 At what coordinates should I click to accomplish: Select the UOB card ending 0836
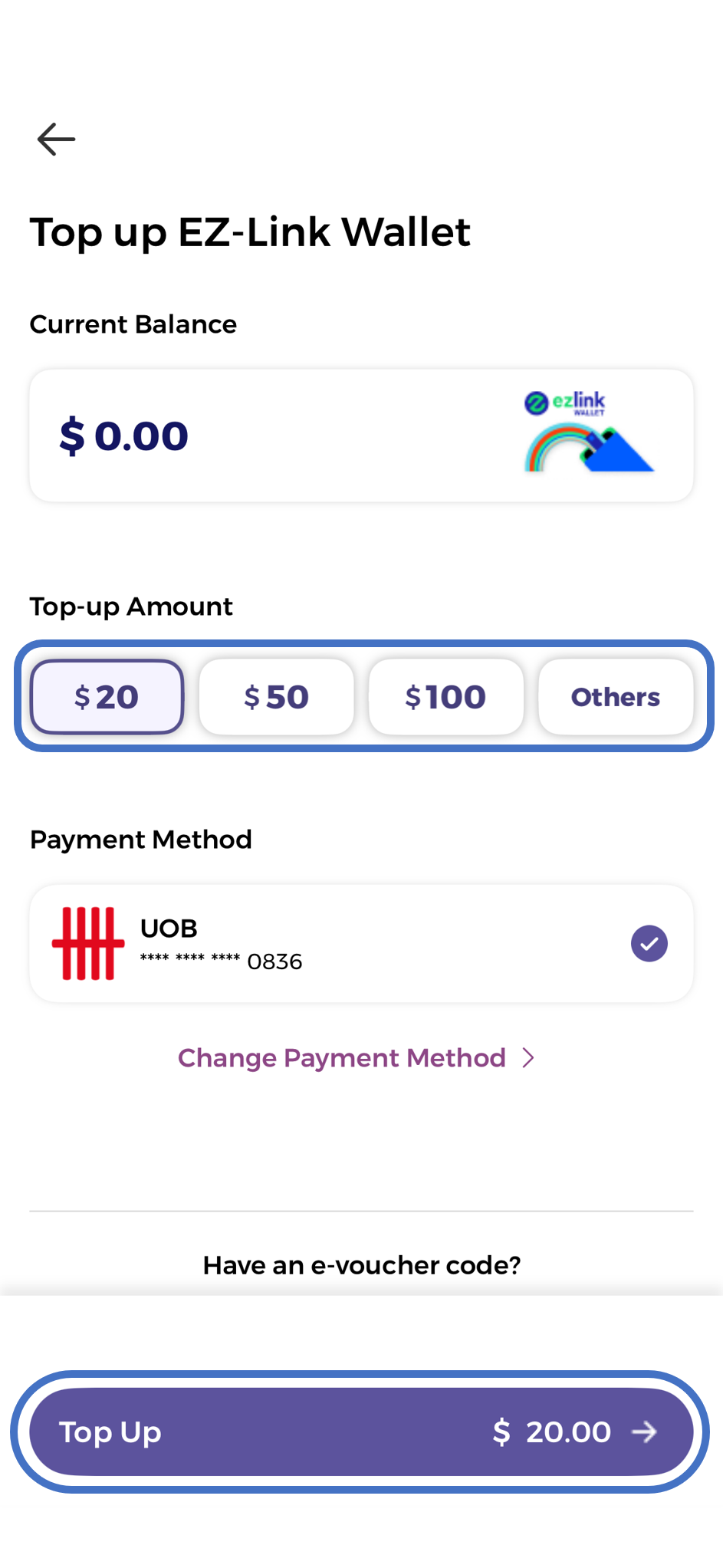(361, 943)
